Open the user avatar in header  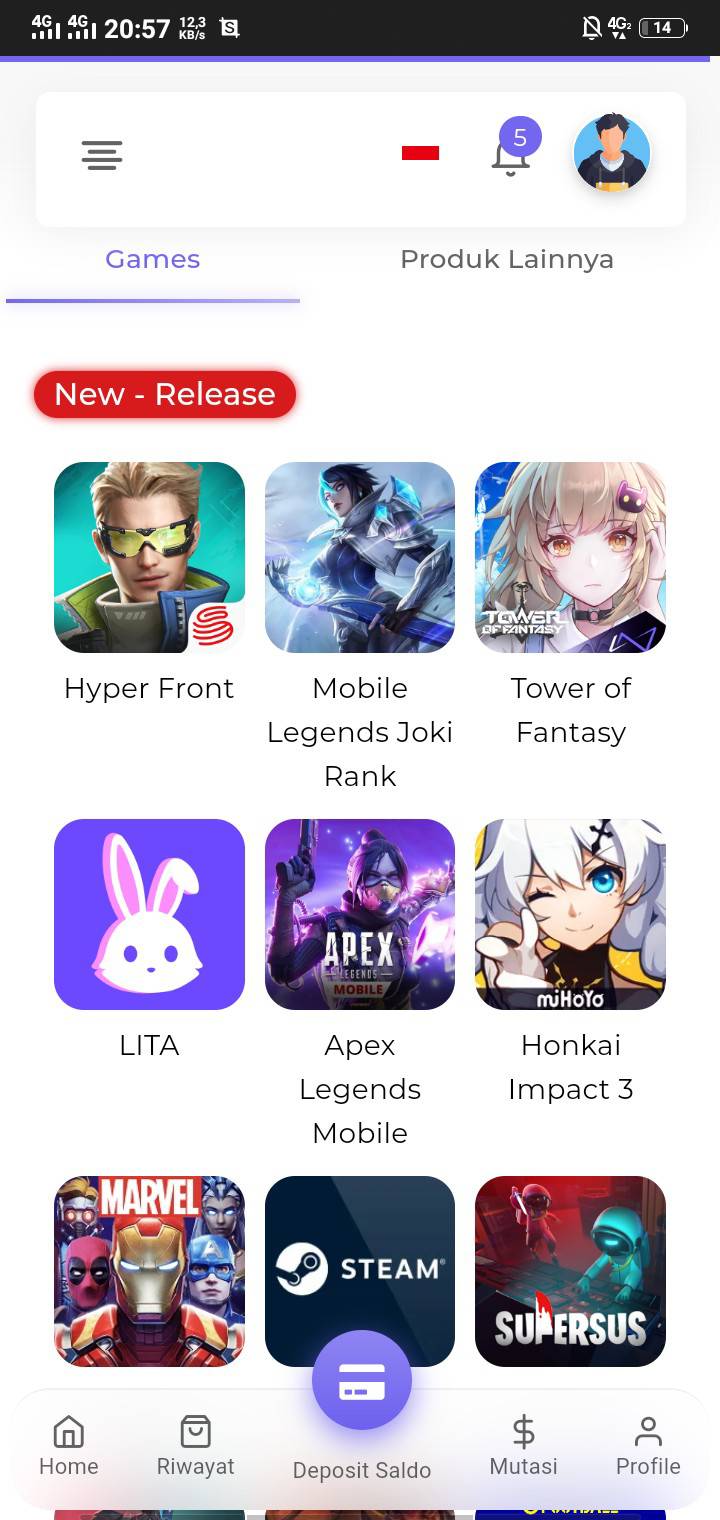pyautogui.click(x=612, y=154)
